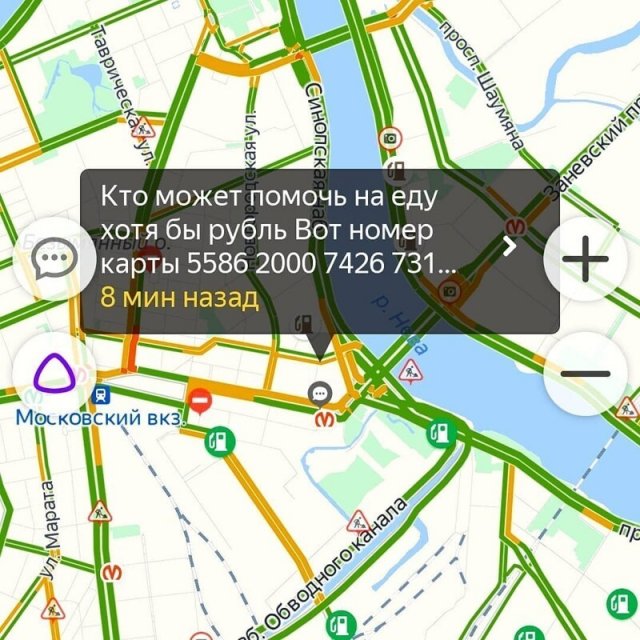Open the road chat speech-bubble button
The image size is (640, 640).
[52, 262]
